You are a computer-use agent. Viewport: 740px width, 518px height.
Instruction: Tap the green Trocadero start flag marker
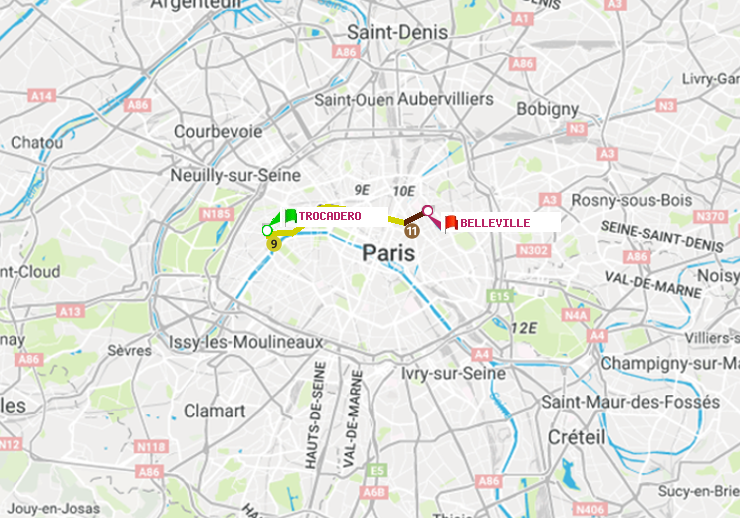click(x=289, y=216)
